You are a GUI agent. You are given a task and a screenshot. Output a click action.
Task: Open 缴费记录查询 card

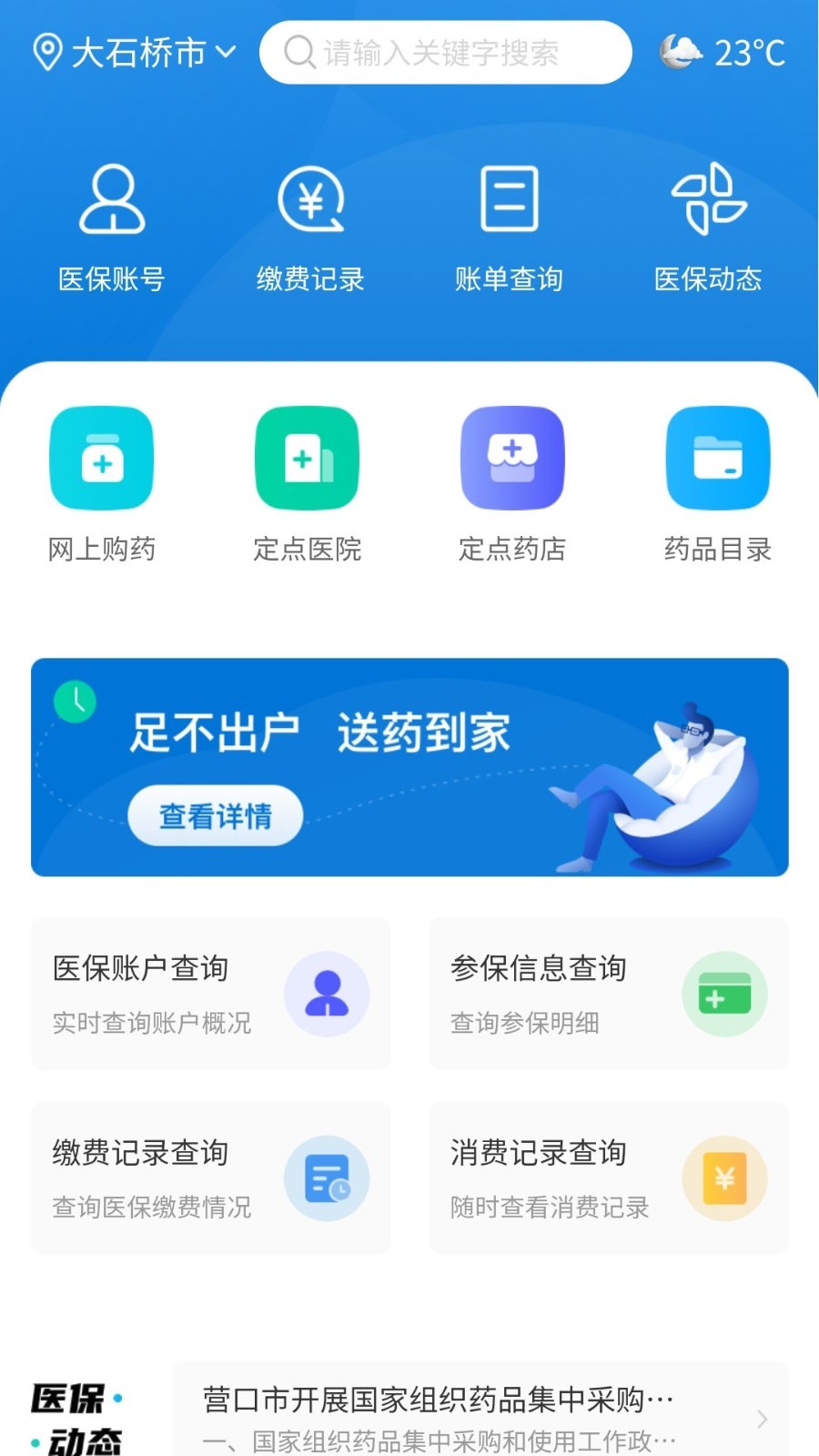pyautogui.click(x=210, y=1178)
